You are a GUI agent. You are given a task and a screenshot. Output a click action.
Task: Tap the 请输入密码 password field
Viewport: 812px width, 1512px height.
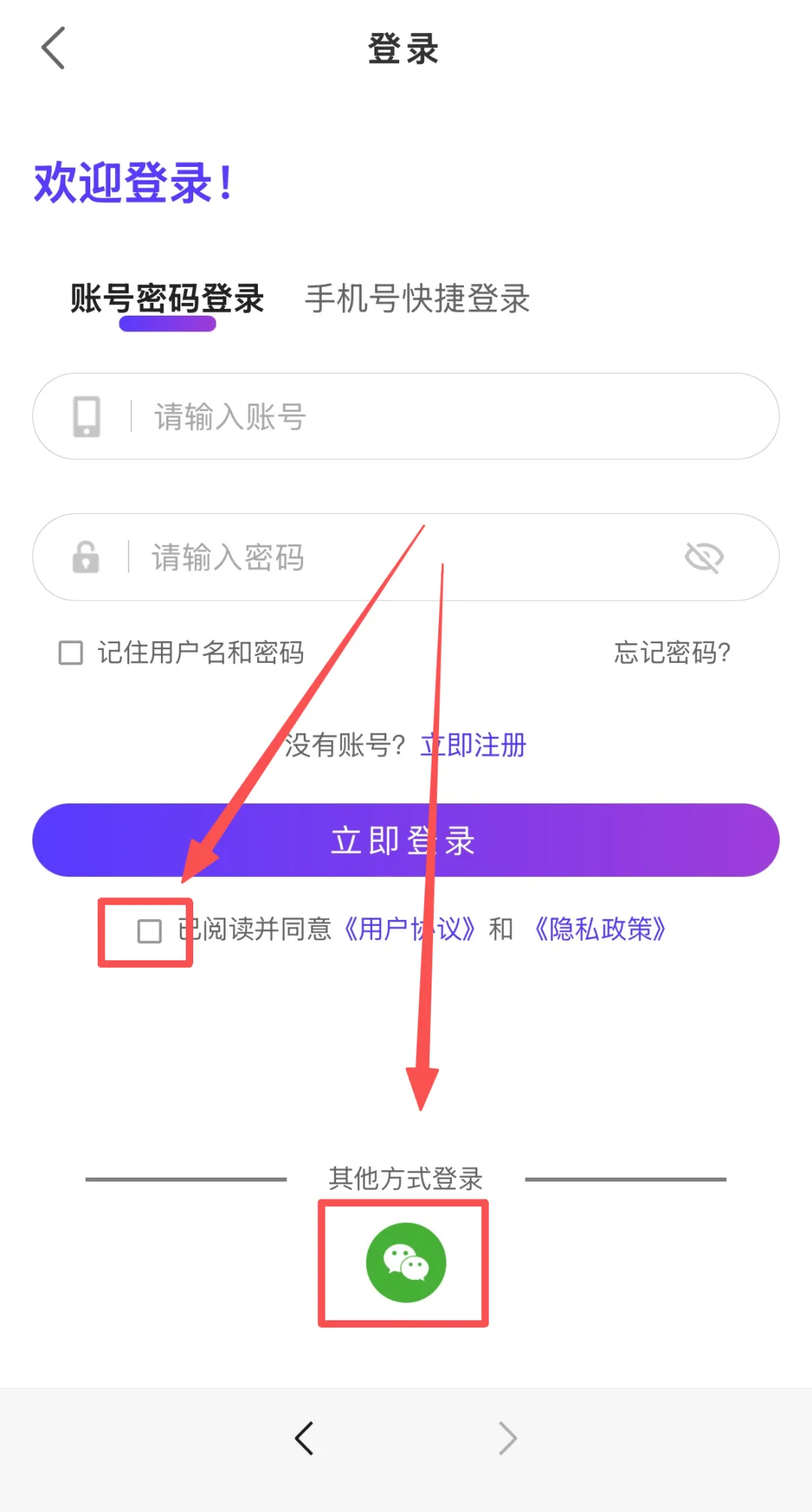tap(406, 558)
